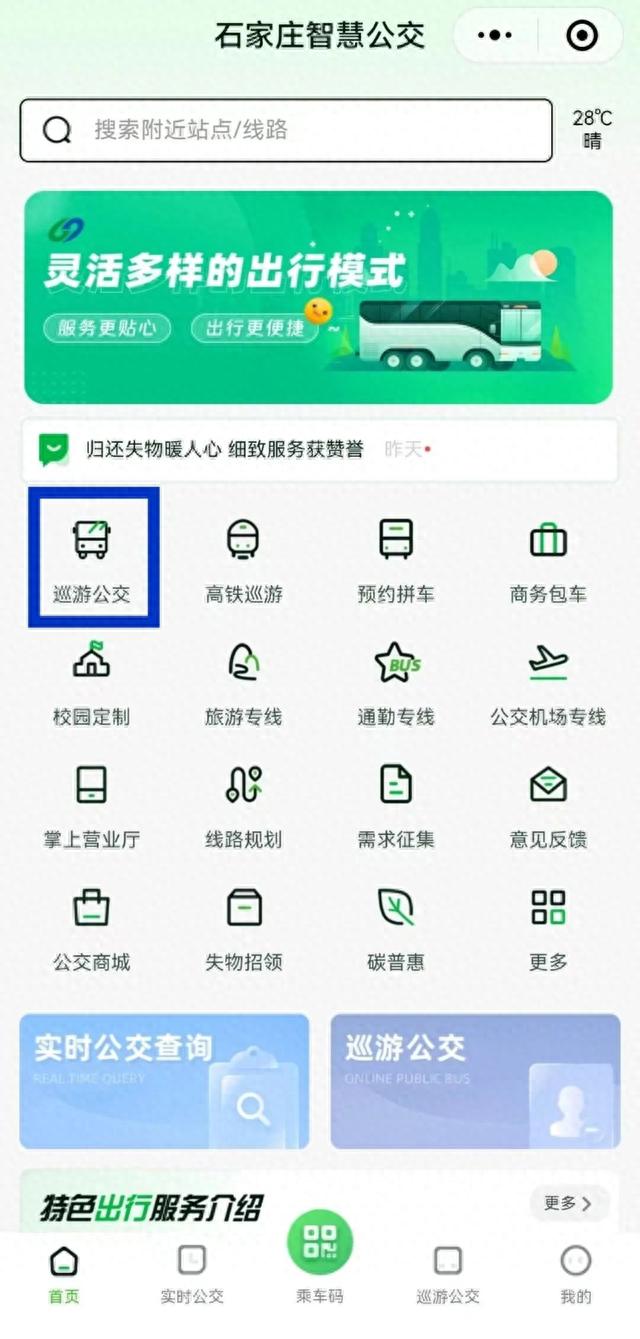Open 失物招领 lost and found
This screenshot has height=1339, width=640.
[x=244, y=926]
